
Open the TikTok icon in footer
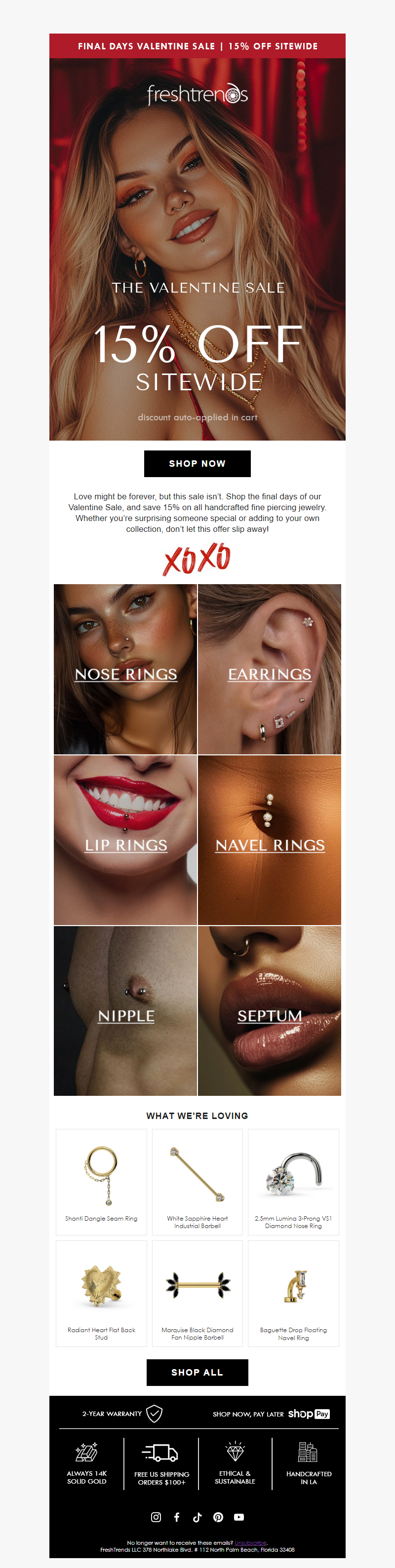click(197, 1517)
